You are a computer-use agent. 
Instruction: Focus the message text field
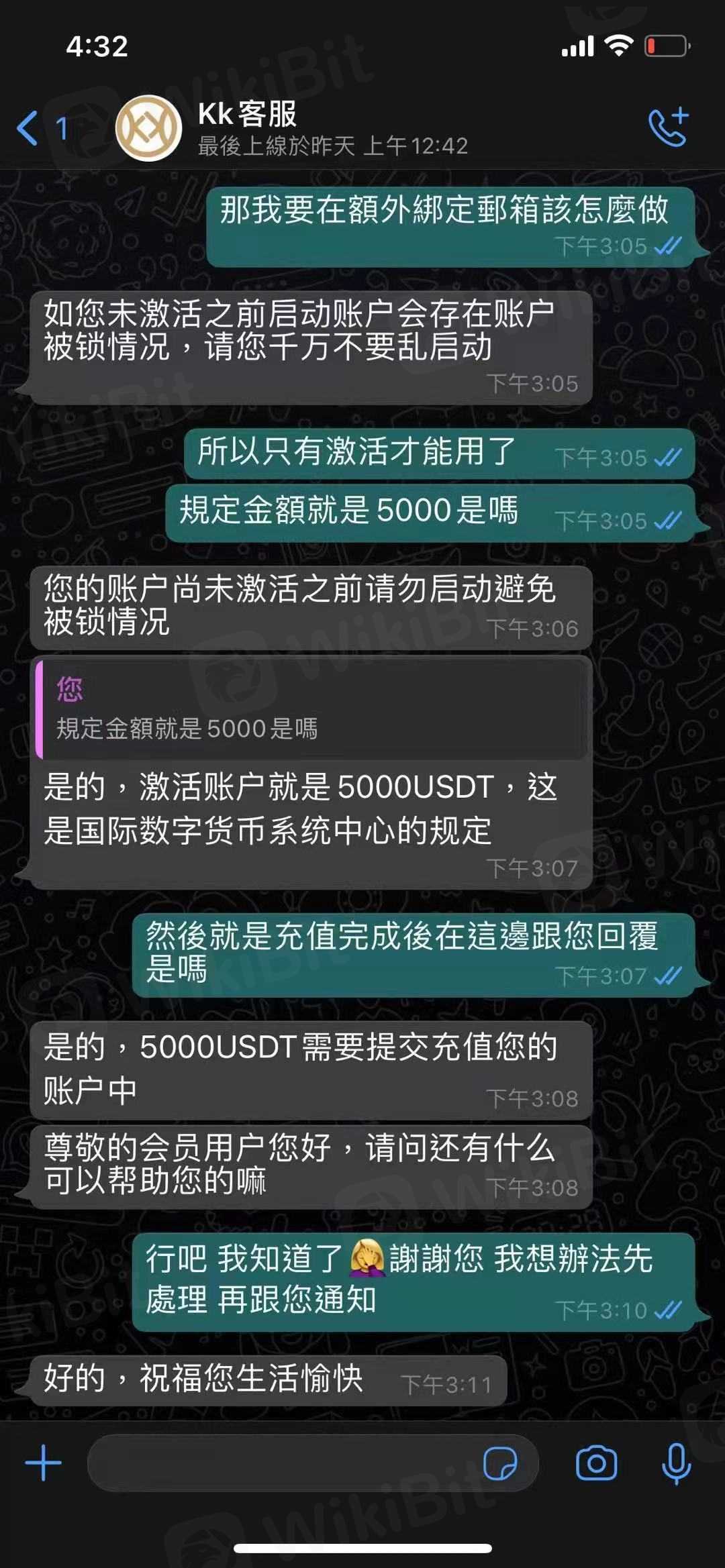click(282, 1463)
